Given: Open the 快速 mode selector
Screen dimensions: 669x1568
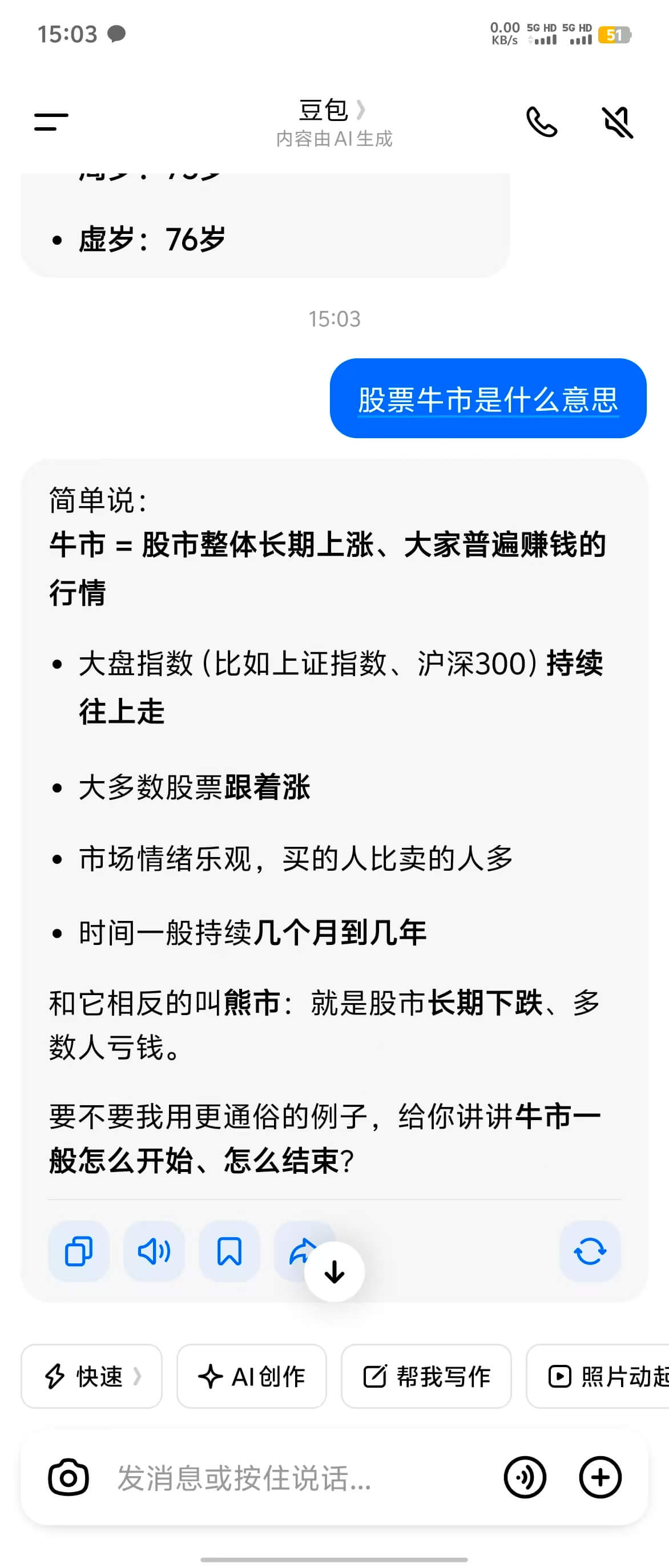Looking at the screenshot, I should pyautogui.click(x=92, y=1376).
